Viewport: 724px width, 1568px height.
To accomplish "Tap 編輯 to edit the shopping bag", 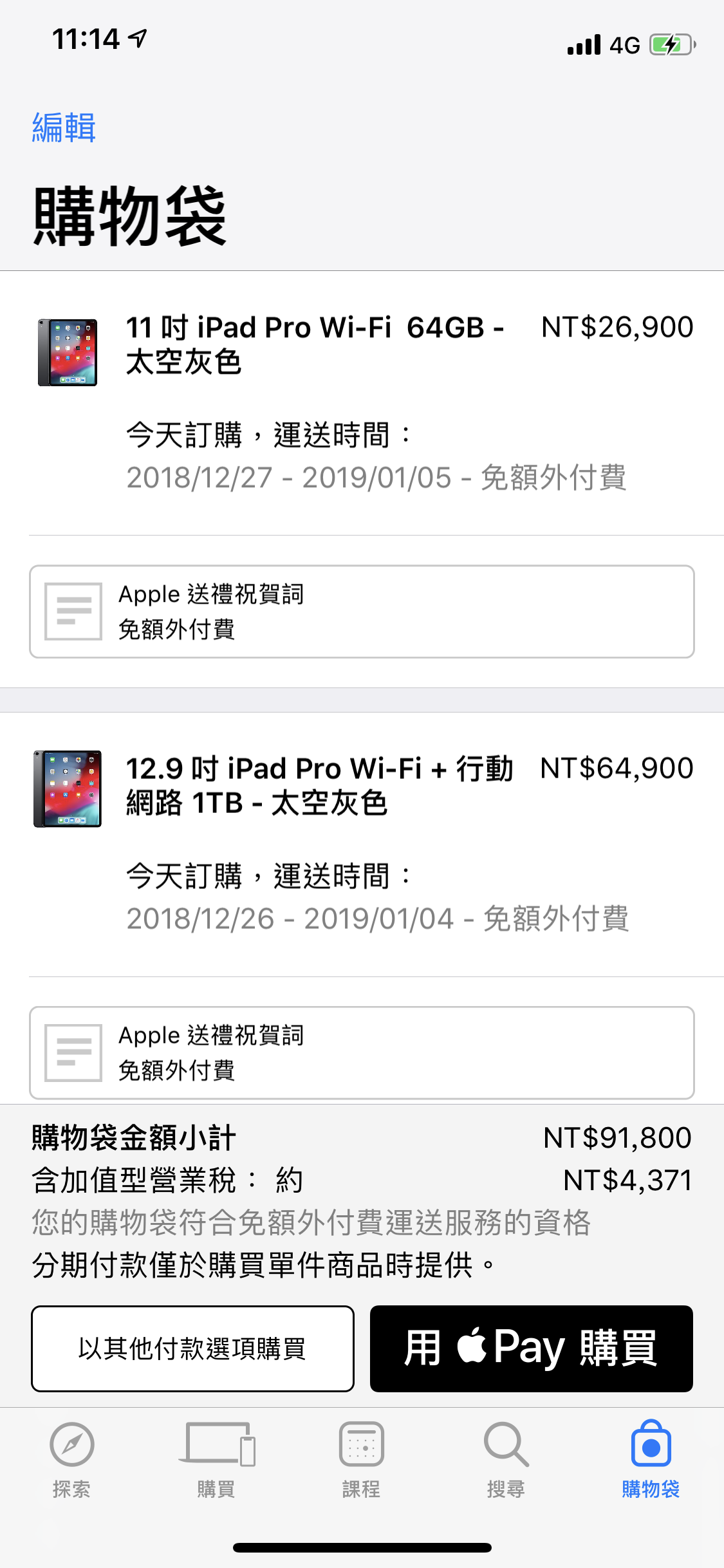I will [63, 127].
